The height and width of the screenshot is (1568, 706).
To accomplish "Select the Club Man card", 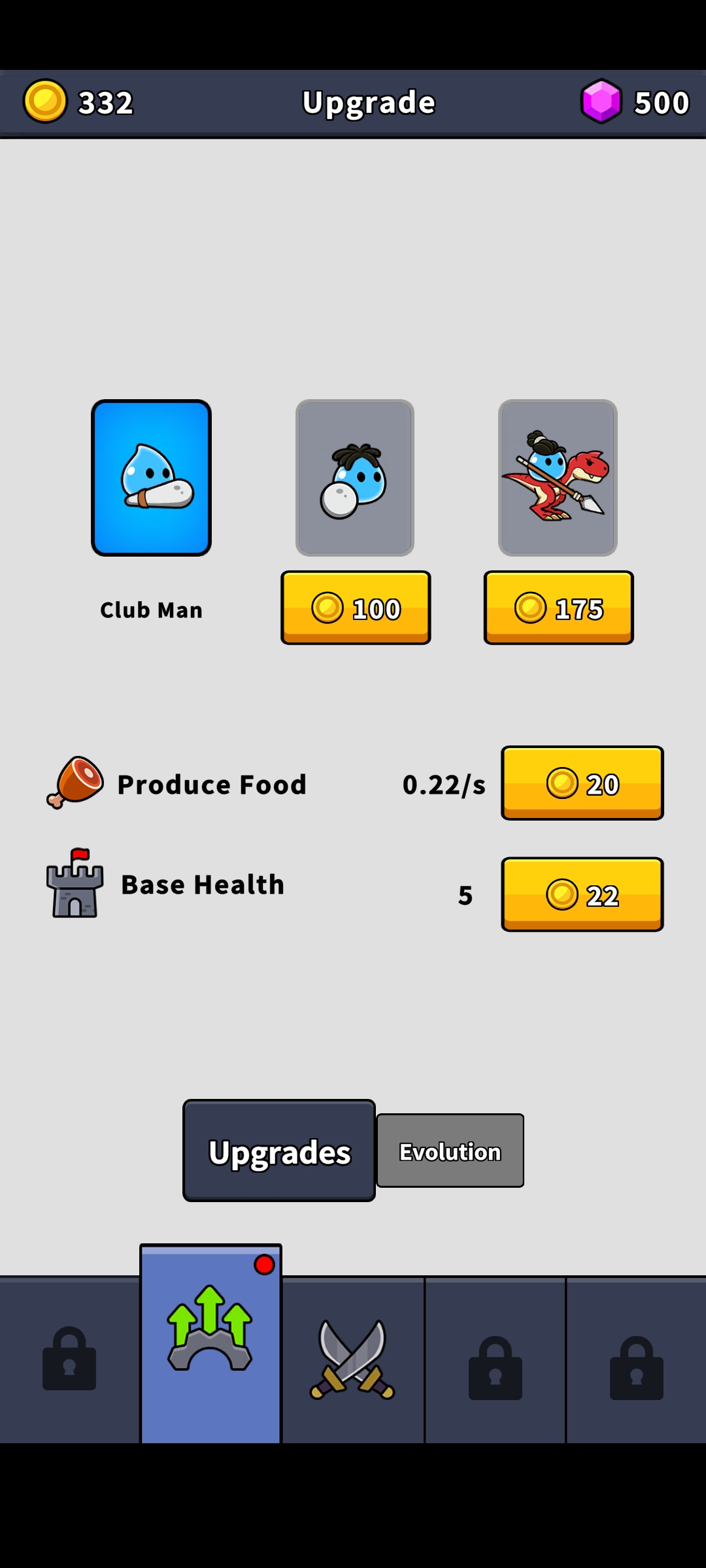I will [151, 478].
